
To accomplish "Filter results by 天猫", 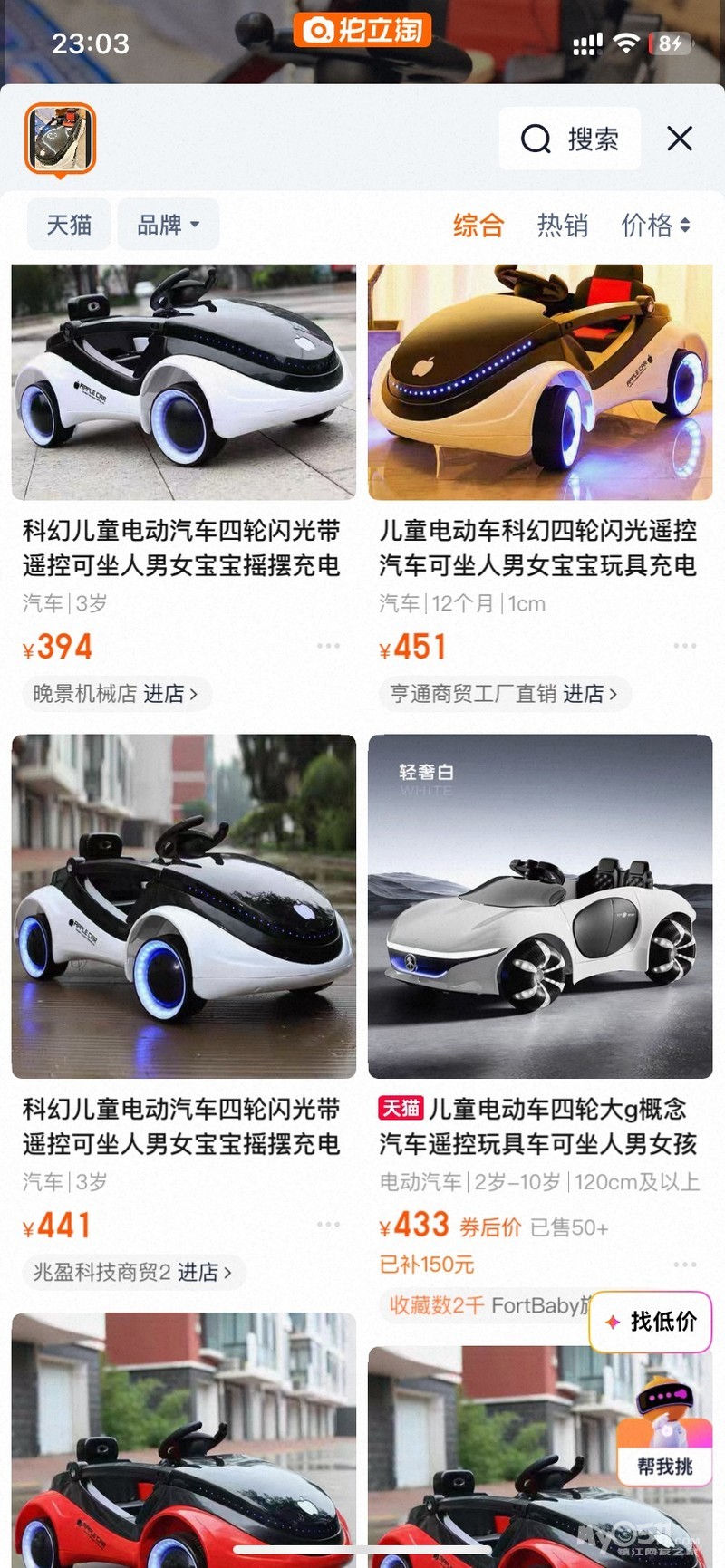I will tap(69, 224).
